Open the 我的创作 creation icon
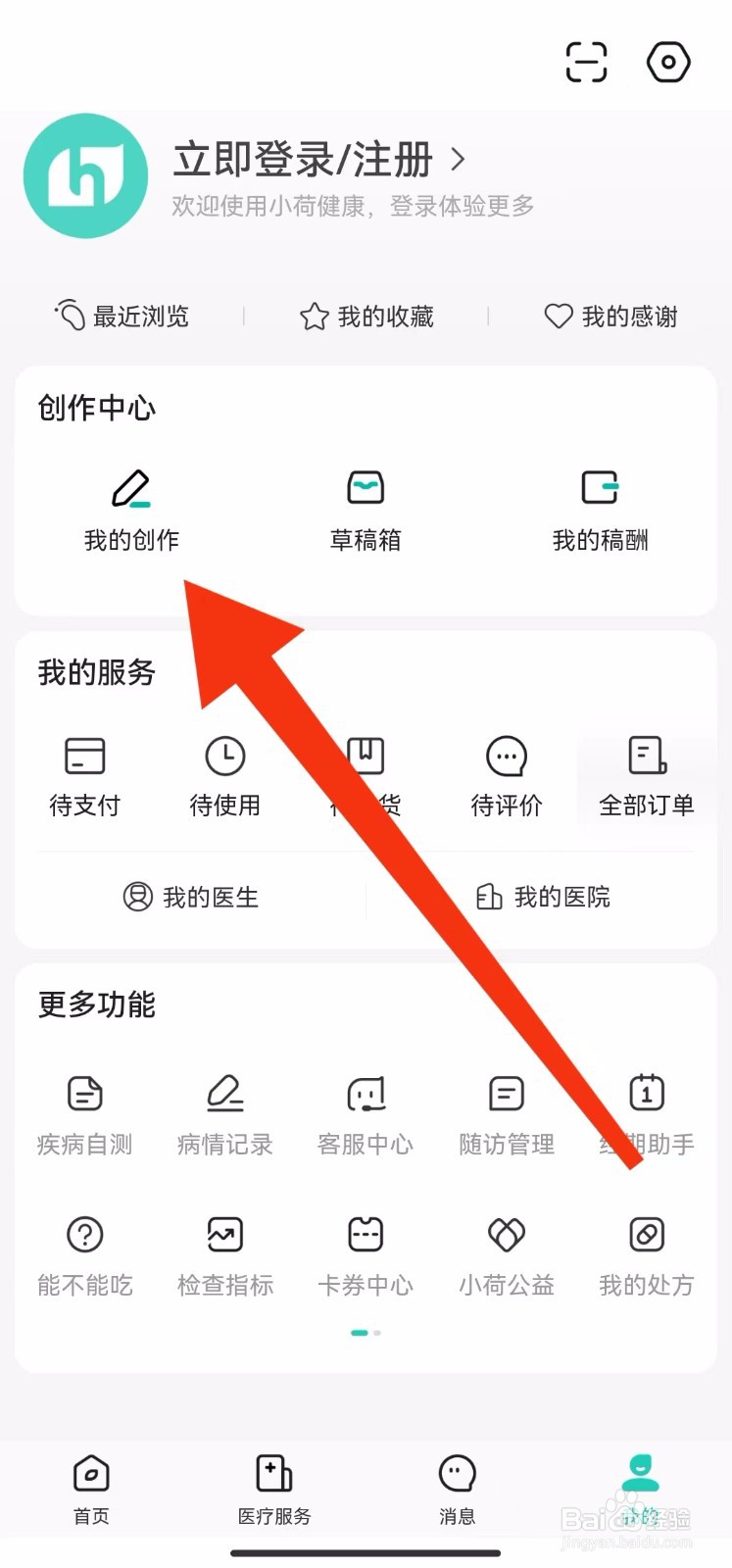This screenshot has width=732, height=1568. pyautogui.click(x=132, y=487)
